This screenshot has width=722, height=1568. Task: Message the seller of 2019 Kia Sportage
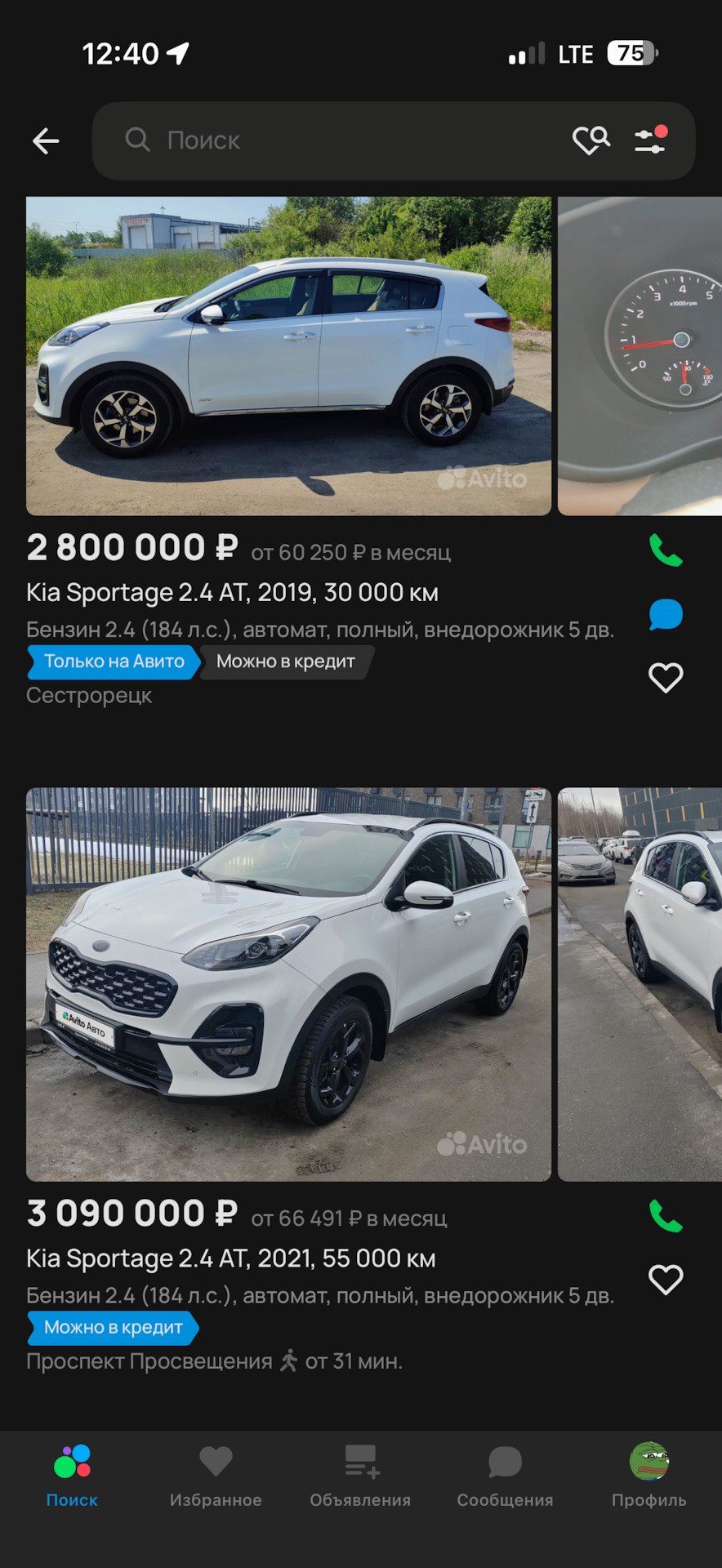666,614
